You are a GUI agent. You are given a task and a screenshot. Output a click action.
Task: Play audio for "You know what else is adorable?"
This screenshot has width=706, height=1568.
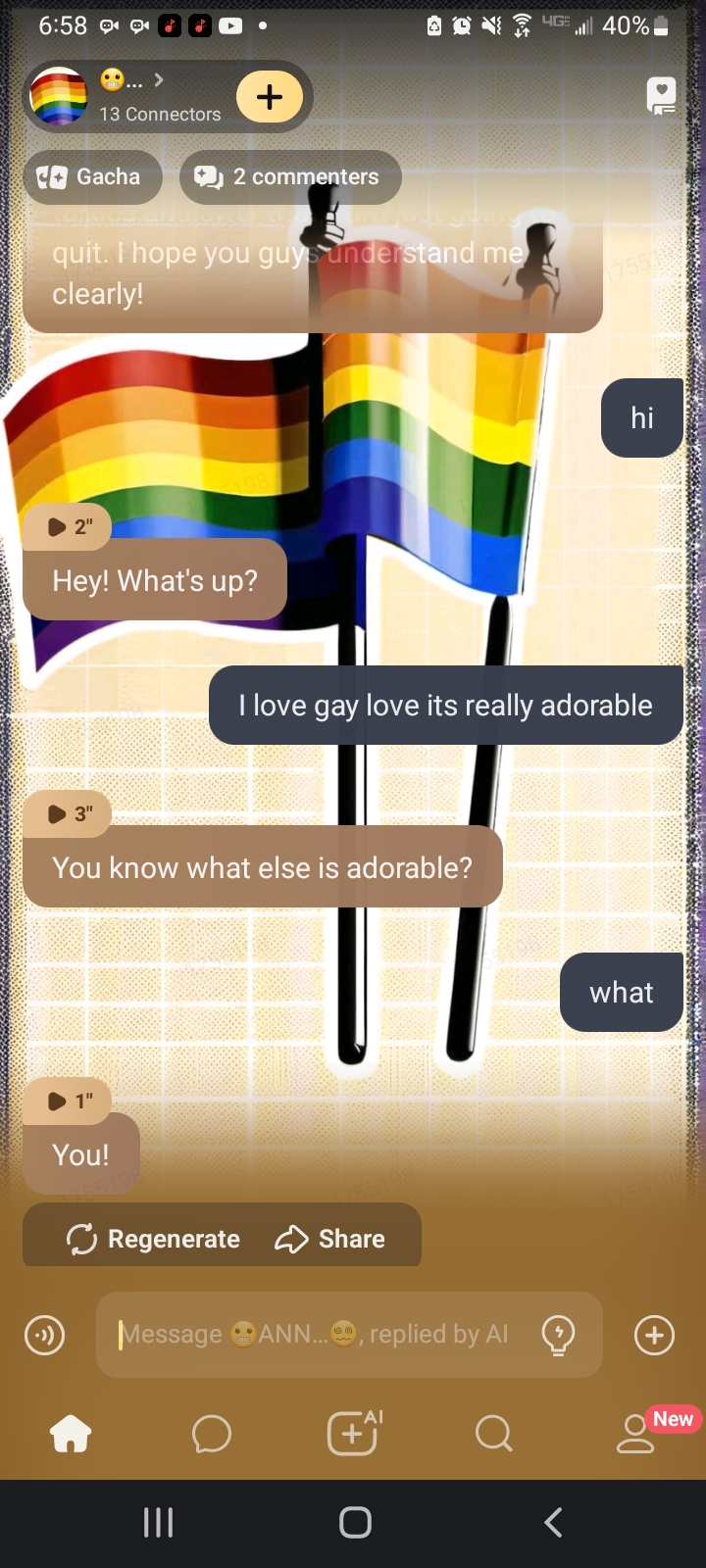(67, 813)
